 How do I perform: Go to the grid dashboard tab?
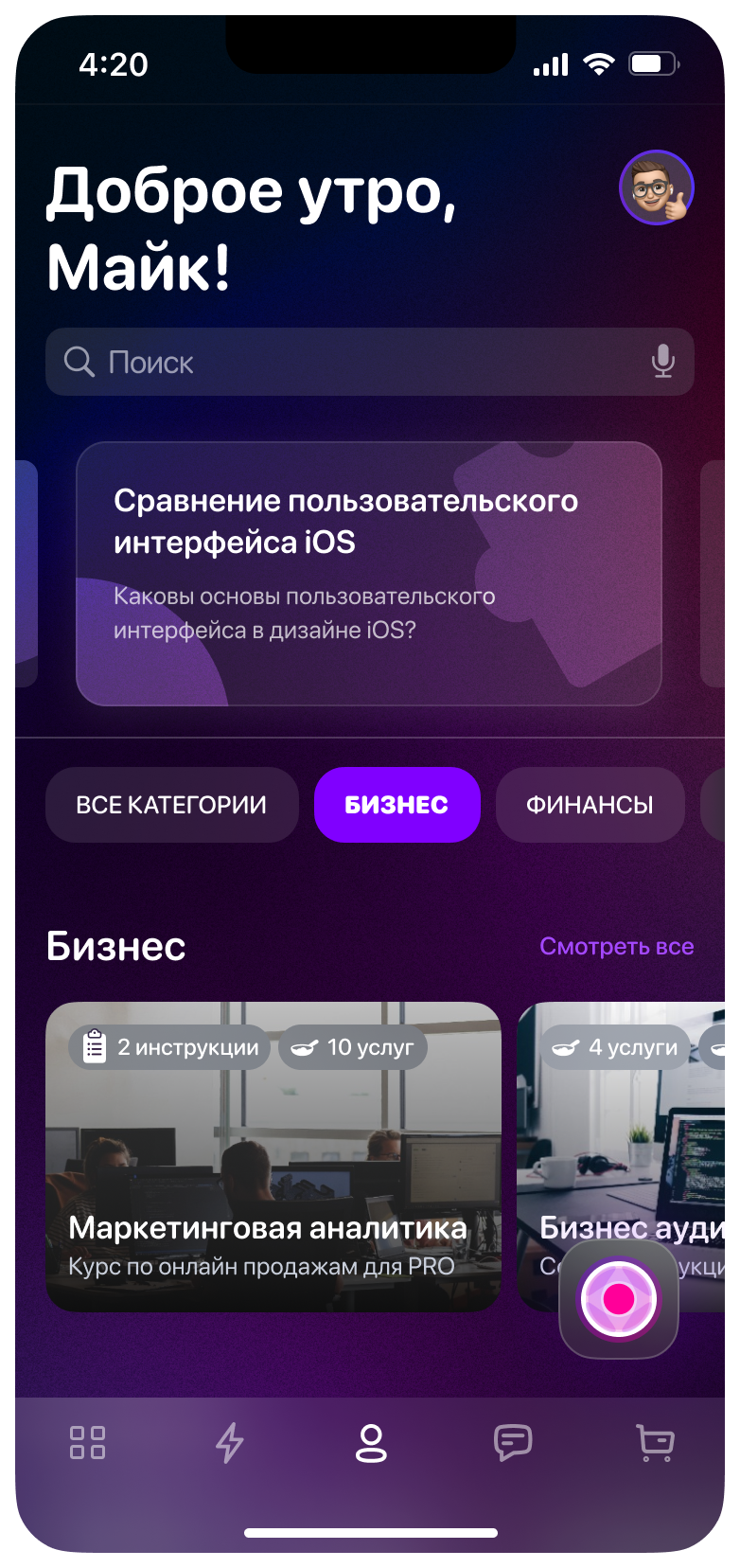pyautogui.click(x=87, y=1443)
